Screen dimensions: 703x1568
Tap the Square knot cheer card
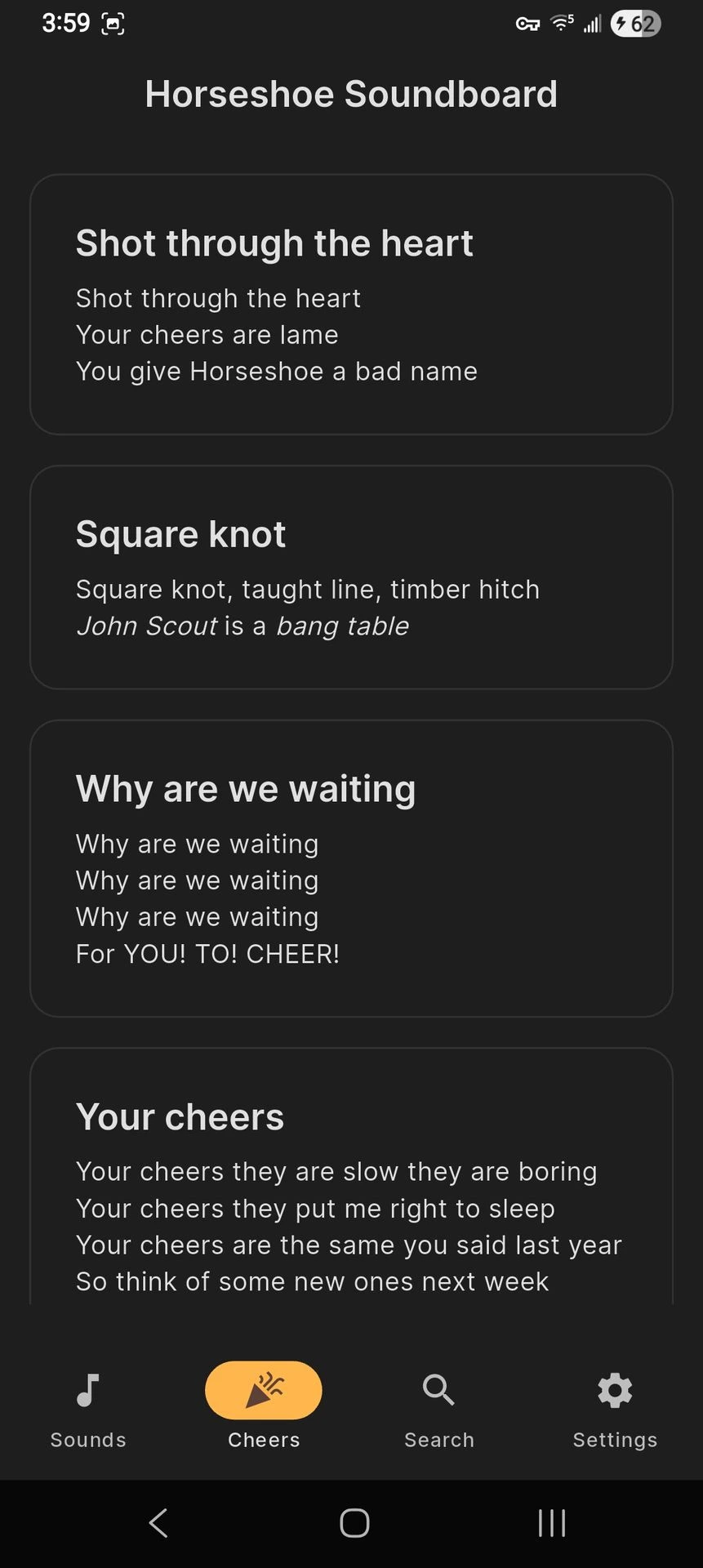(351, 577)
